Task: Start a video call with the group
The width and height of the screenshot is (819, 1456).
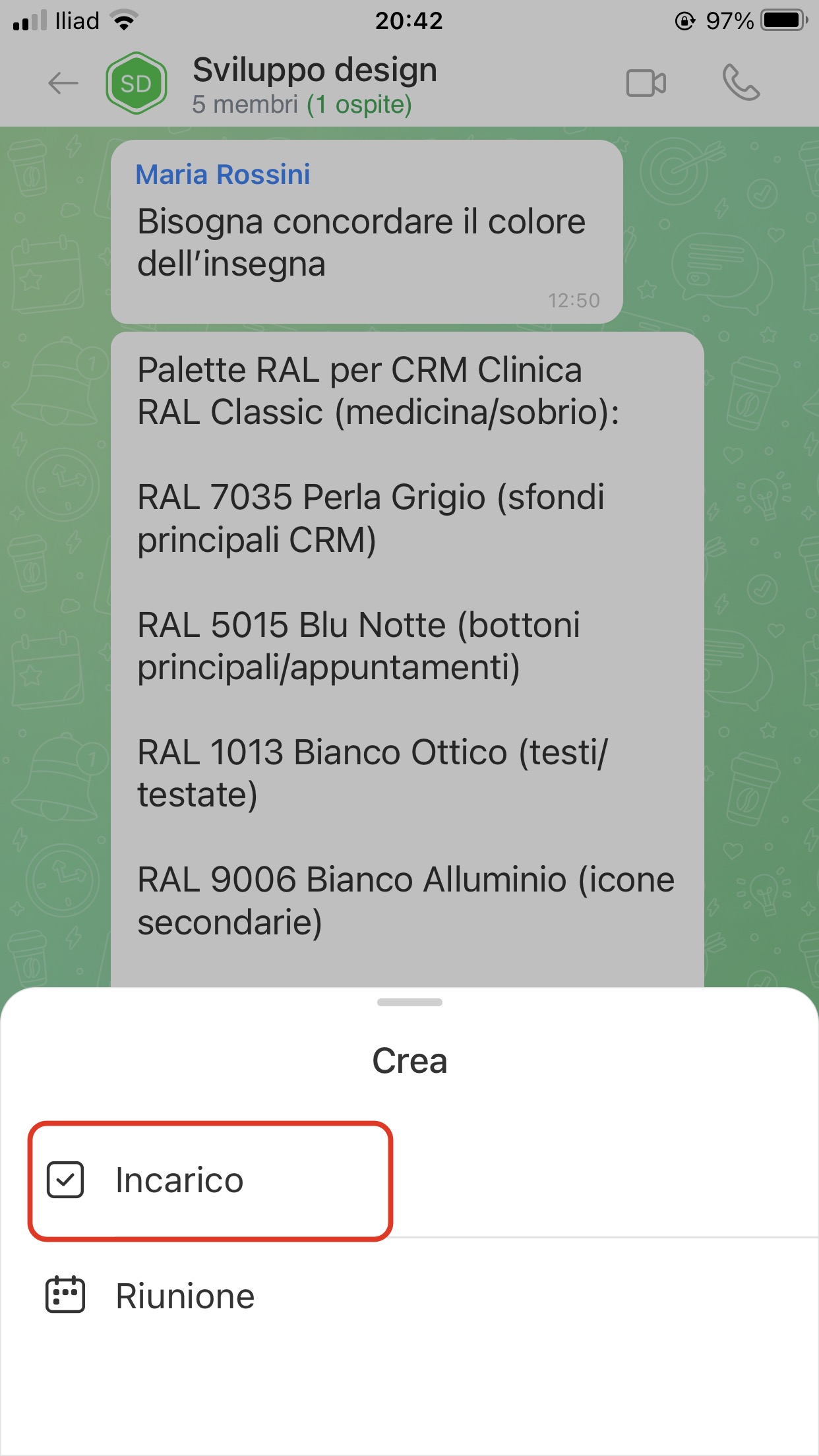Action: point(646,84)
